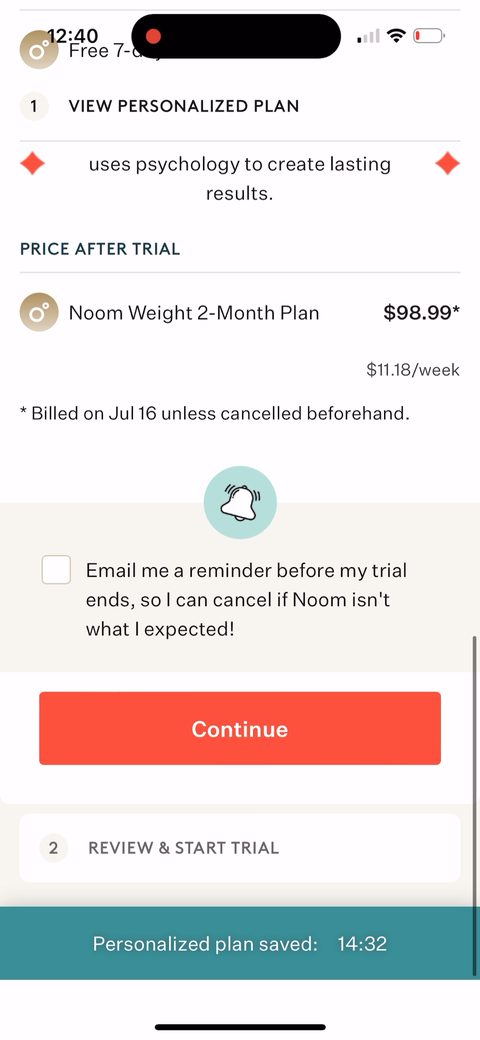Expand the Review & Start Trial step
The width and height of the screenshot is (480, 1040).
(240, 848)
